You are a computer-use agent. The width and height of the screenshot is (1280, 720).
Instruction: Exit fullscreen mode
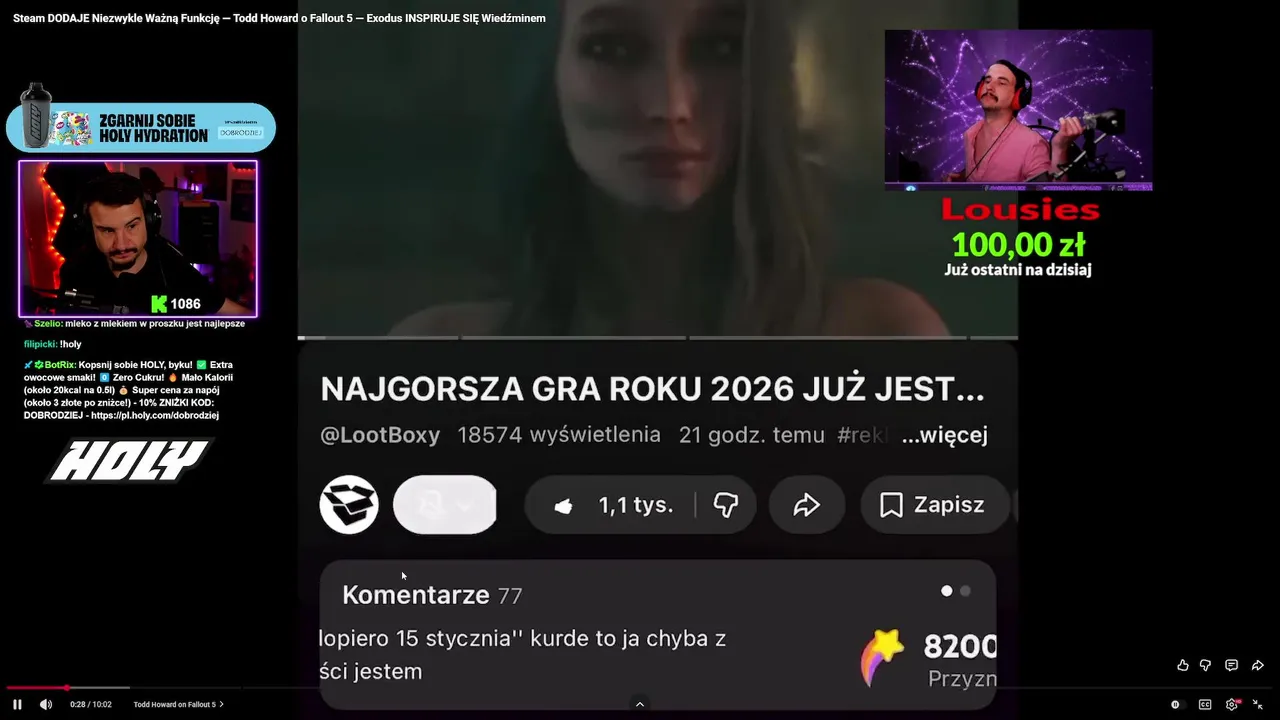[1258, 704]
